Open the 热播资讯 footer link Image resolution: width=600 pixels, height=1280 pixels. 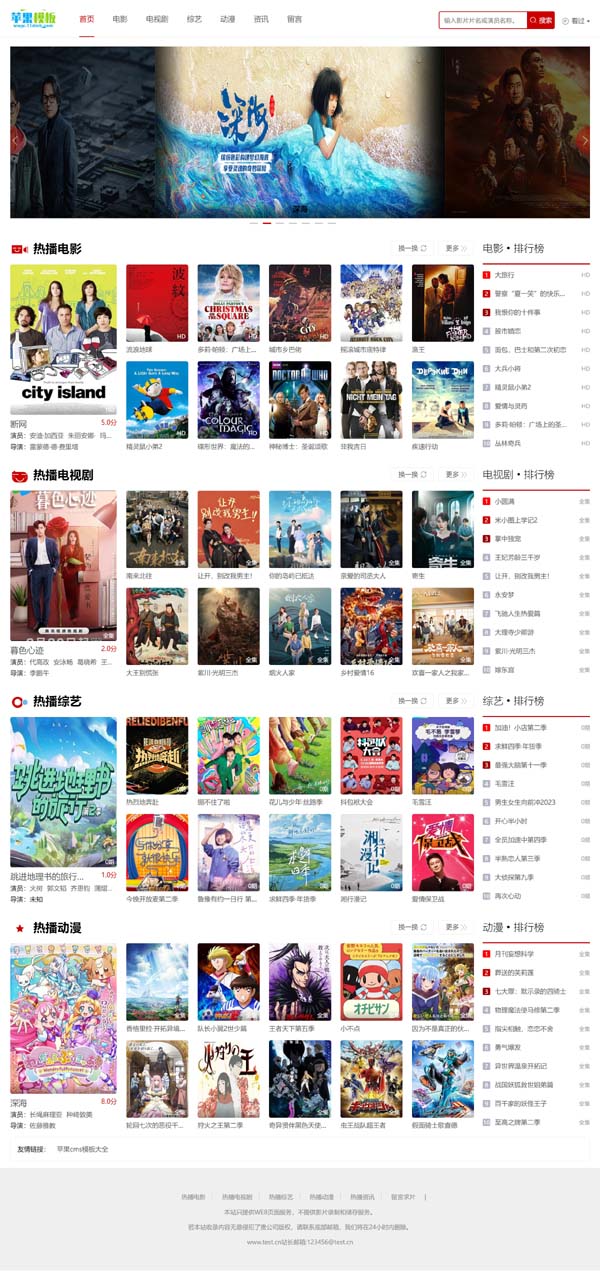[x=362, y=1197]
